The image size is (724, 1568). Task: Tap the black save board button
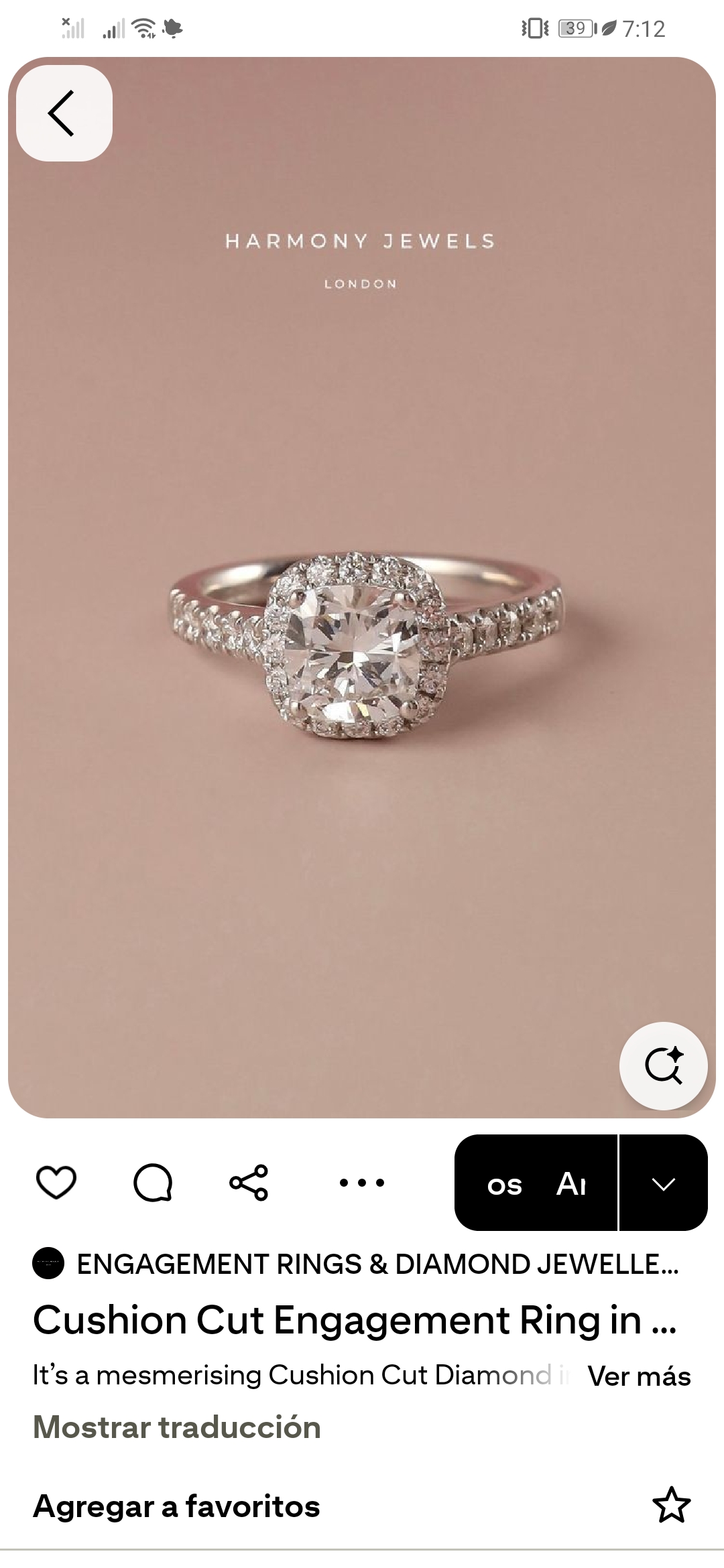(x=536, y=1183)
